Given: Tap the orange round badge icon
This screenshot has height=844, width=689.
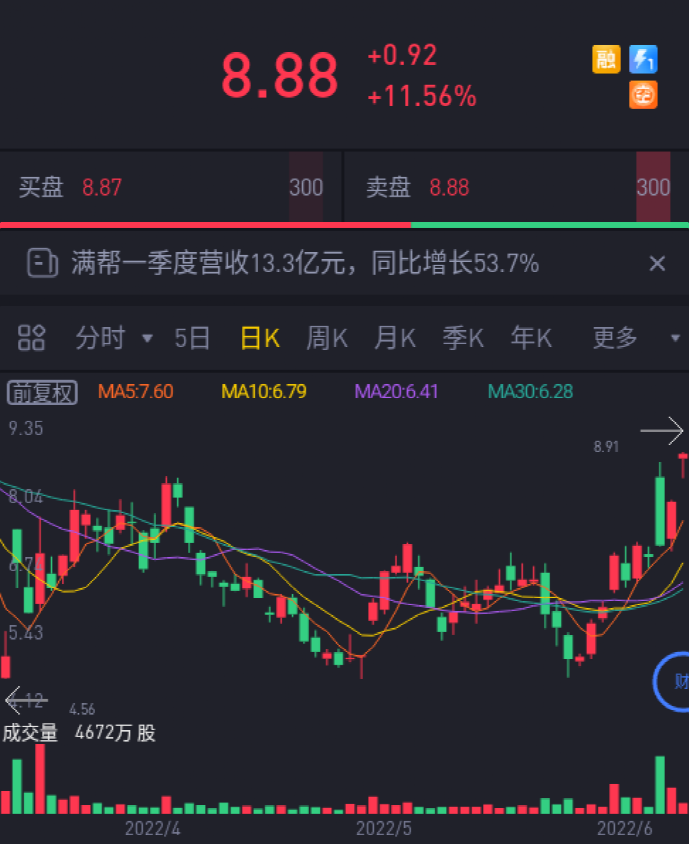Looking at the screenshot, I should tap(643, 95).
